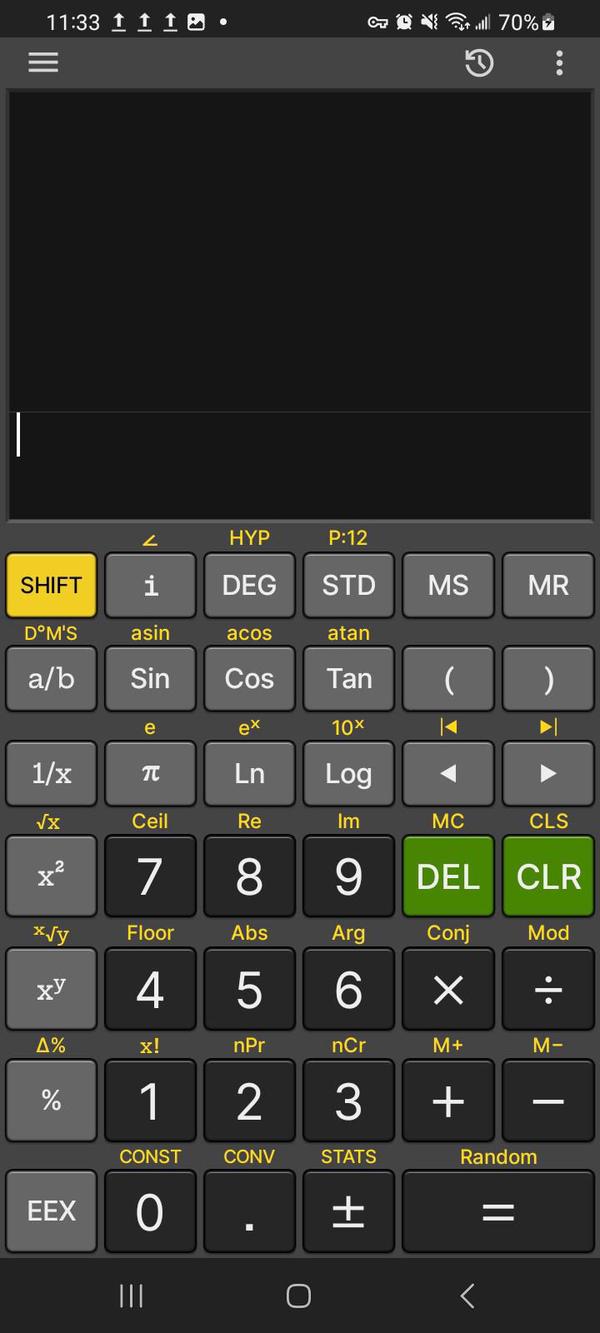Clear the entry with CLR
Image resolution: width=600 pixels, height=1333 pixels.
coord(548,877)
